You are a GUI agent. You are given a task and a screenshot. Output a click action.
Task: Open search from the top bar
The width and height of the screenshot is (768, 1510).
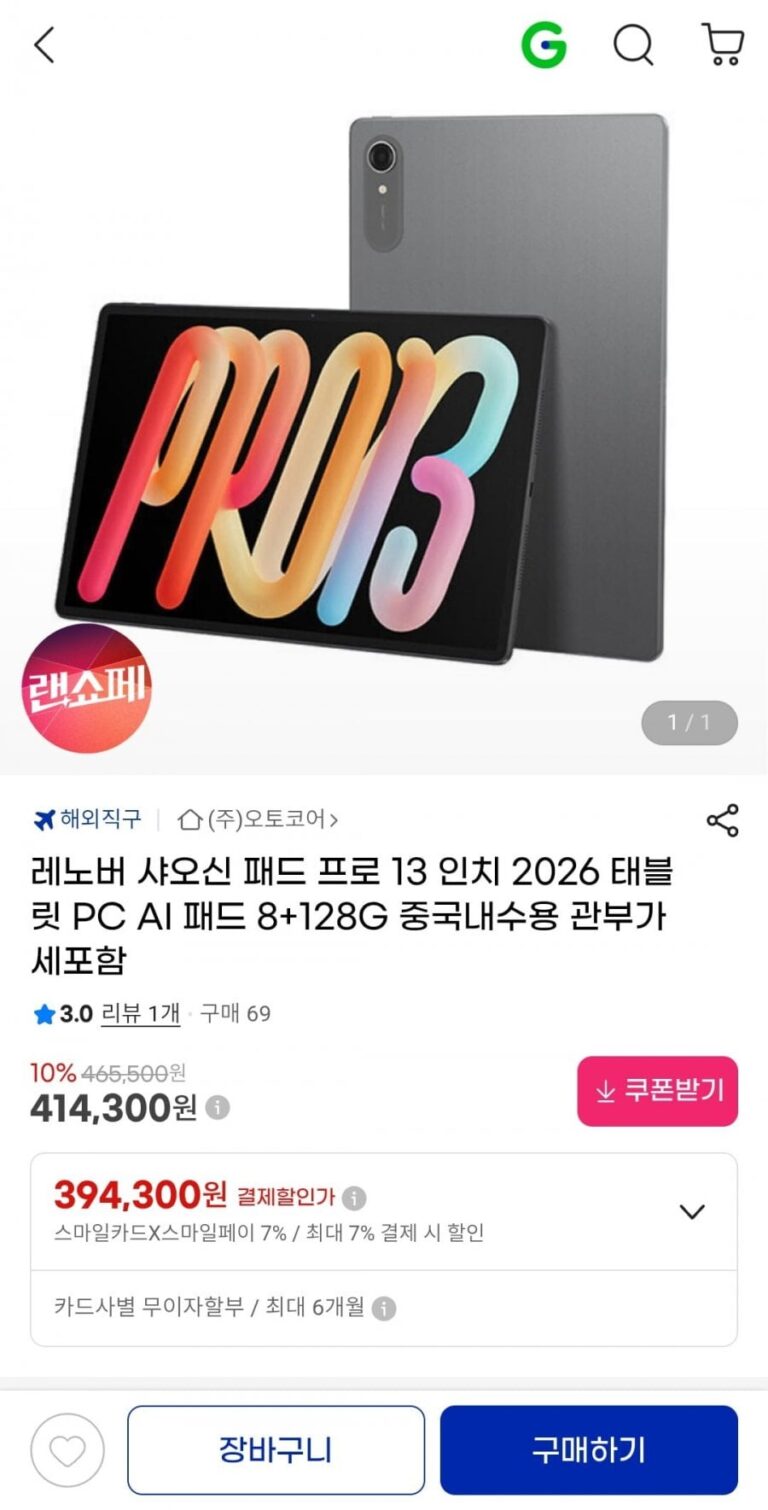[633, 45]
